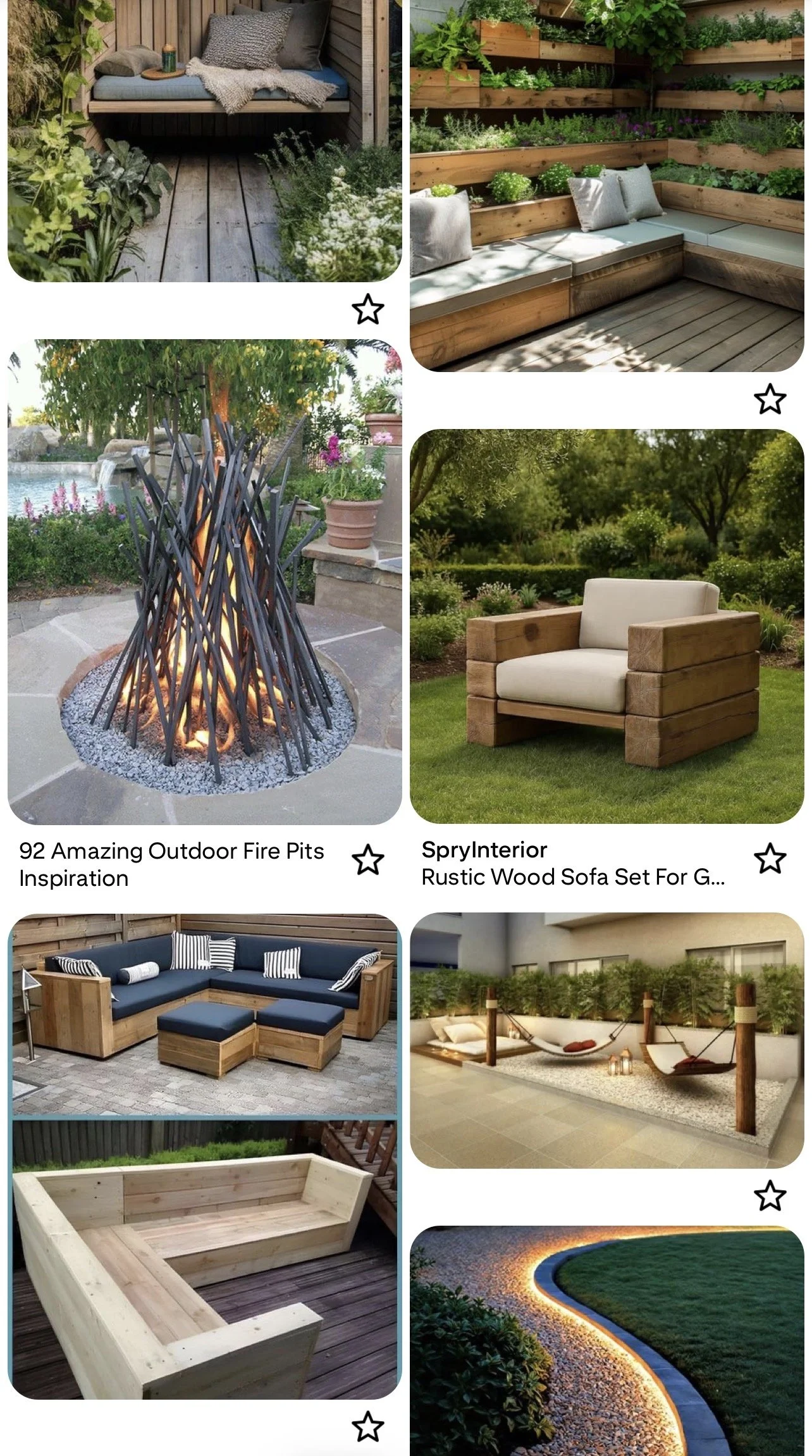Open SpryInterior Rustic Wood Sofa pin
Image resolution: width=812 pixels, height=1456 pixels.
(x=607, y=626)
